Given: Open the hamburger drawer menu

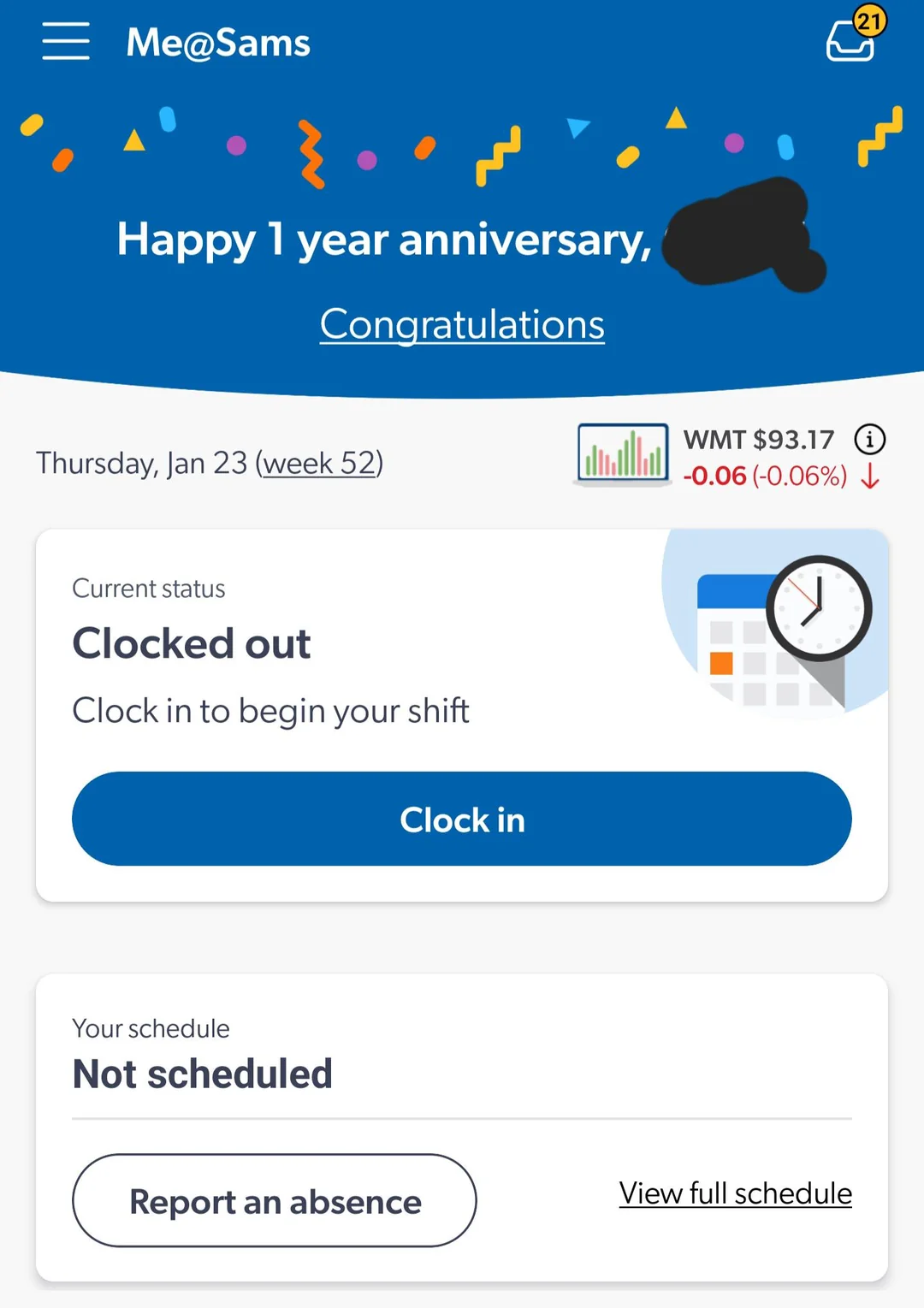Looking at the screenshot, I should pos(66,42).
